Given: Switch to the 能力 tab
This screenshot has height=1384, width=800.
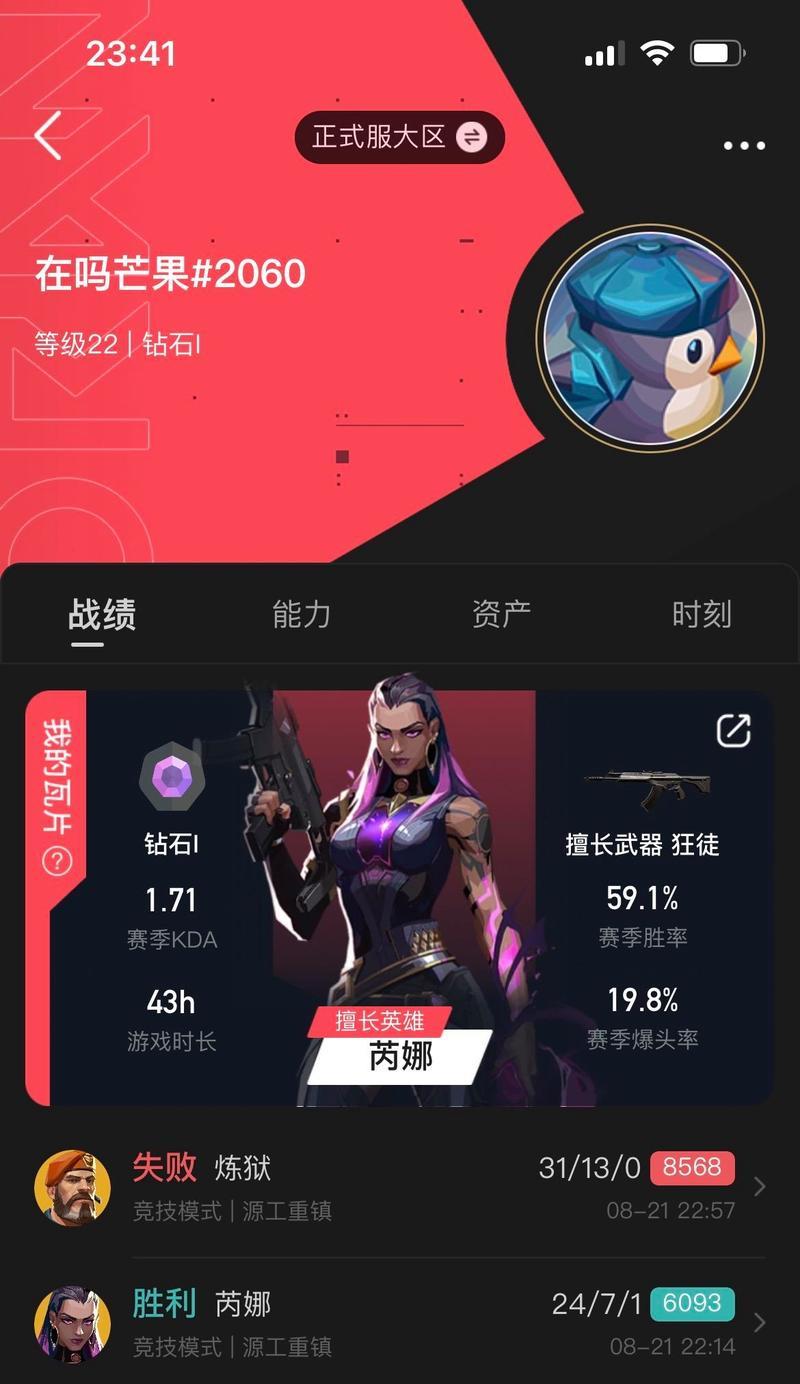Looking at the screenshot, I should point(301,614).
